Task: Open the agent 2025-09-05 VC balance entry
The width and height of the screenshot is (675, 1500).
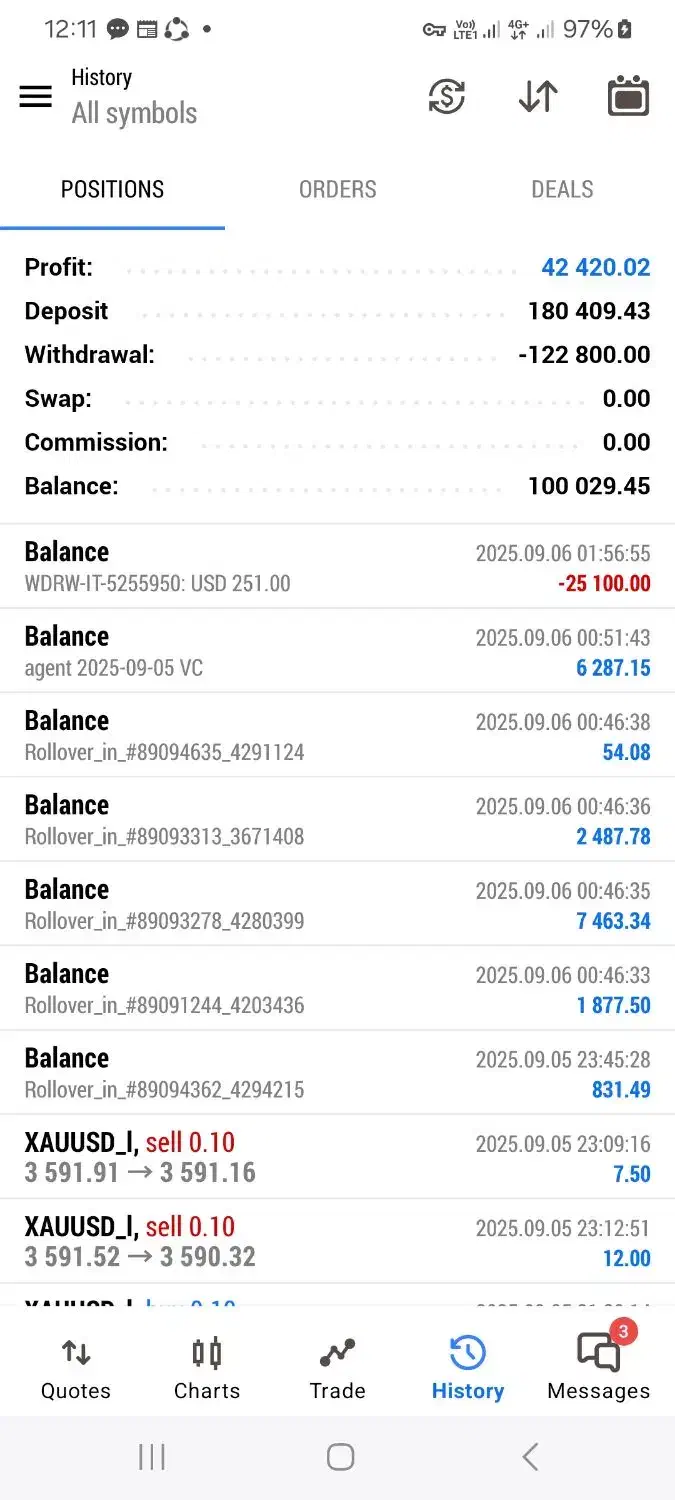Action: tap(337, 651)
